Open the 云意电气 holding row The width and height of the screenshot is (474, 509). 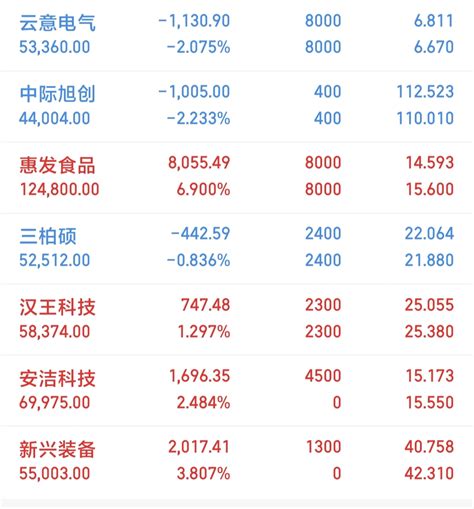(x=237, y=35)
